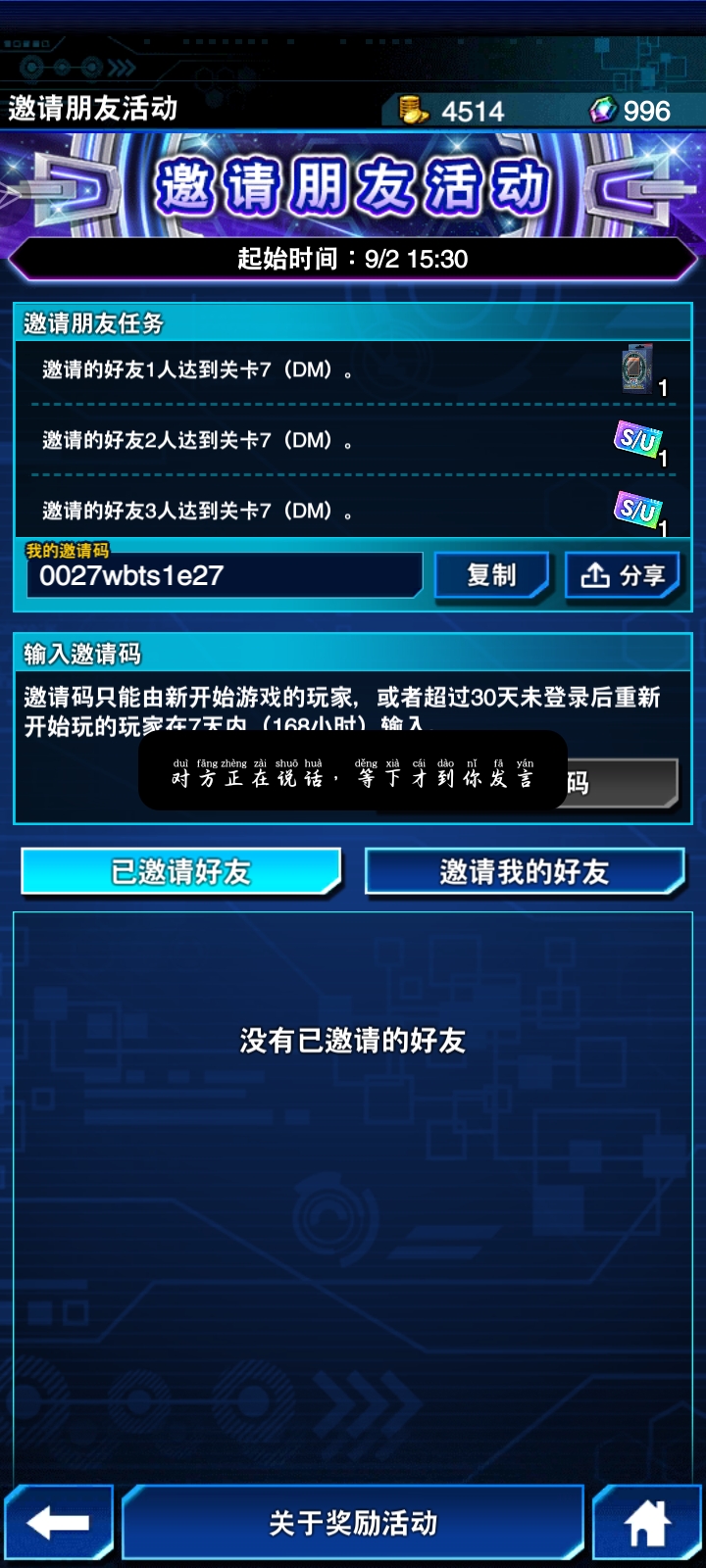Switch to the 邀请我的好友 tab
The image size is (706, 1568).
coord(524,871)
